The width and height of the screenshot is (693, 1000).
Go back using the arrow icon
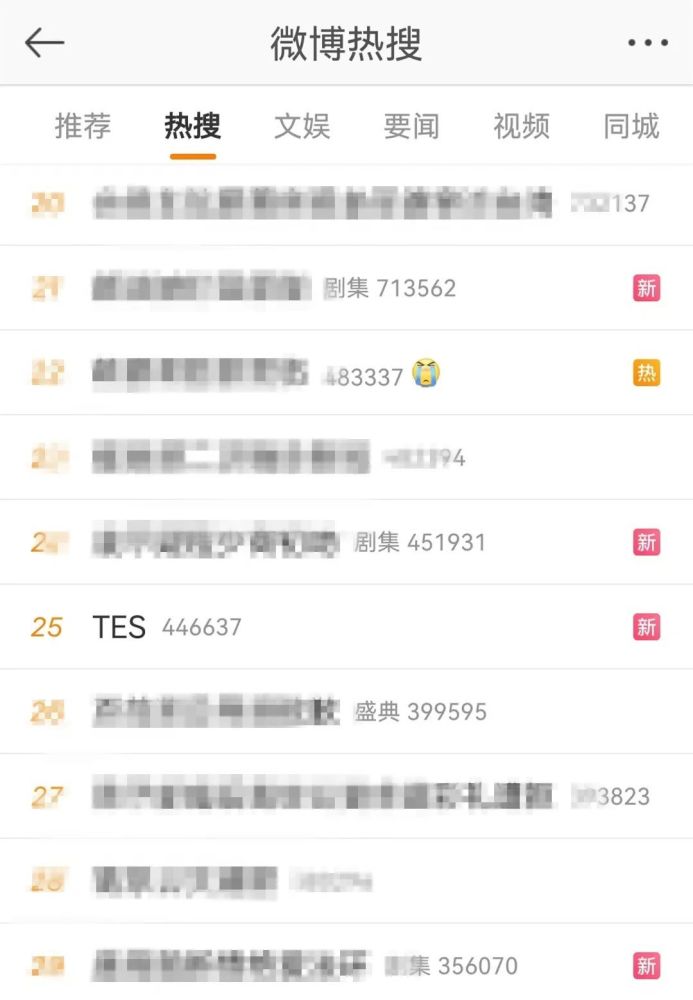pos(44,43)
